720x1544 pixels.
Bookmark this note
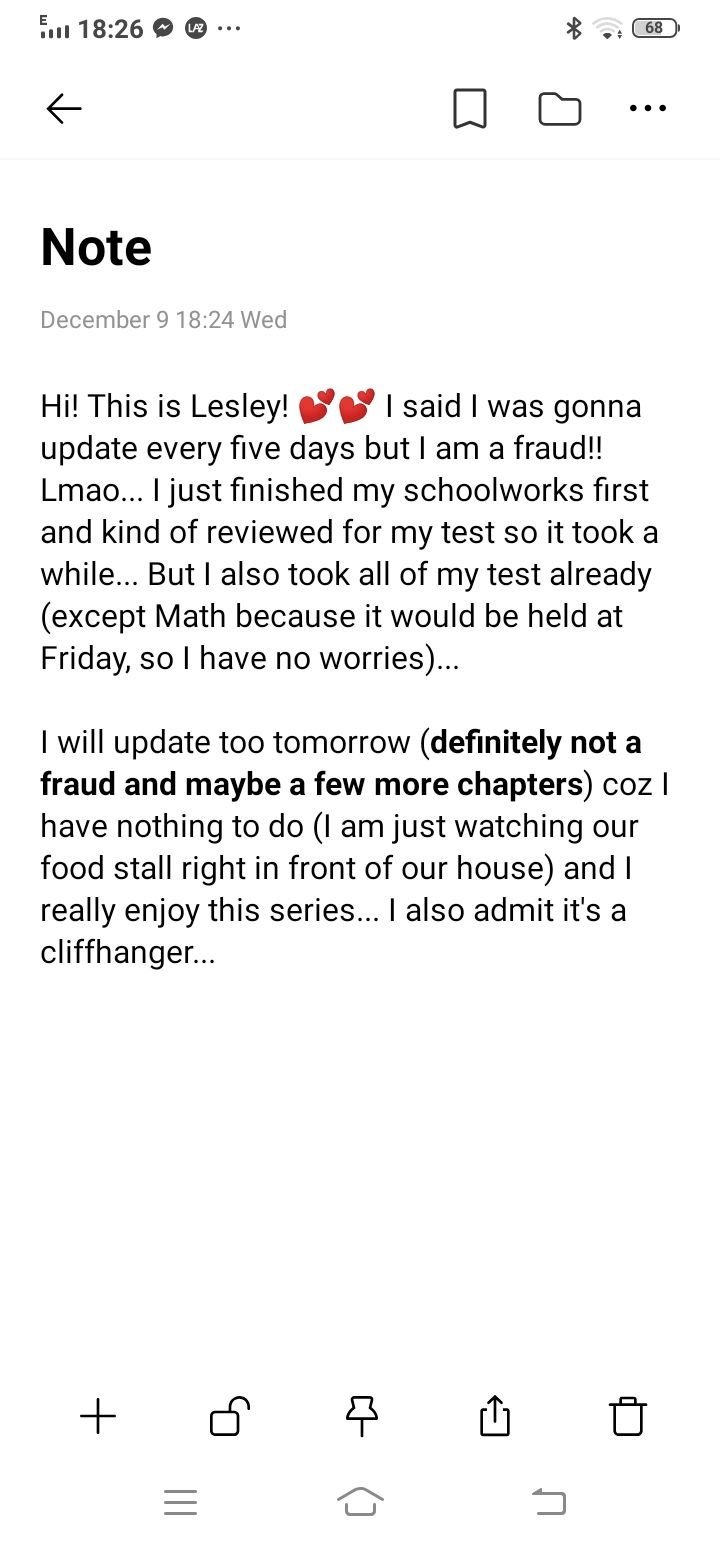point(469,108)
